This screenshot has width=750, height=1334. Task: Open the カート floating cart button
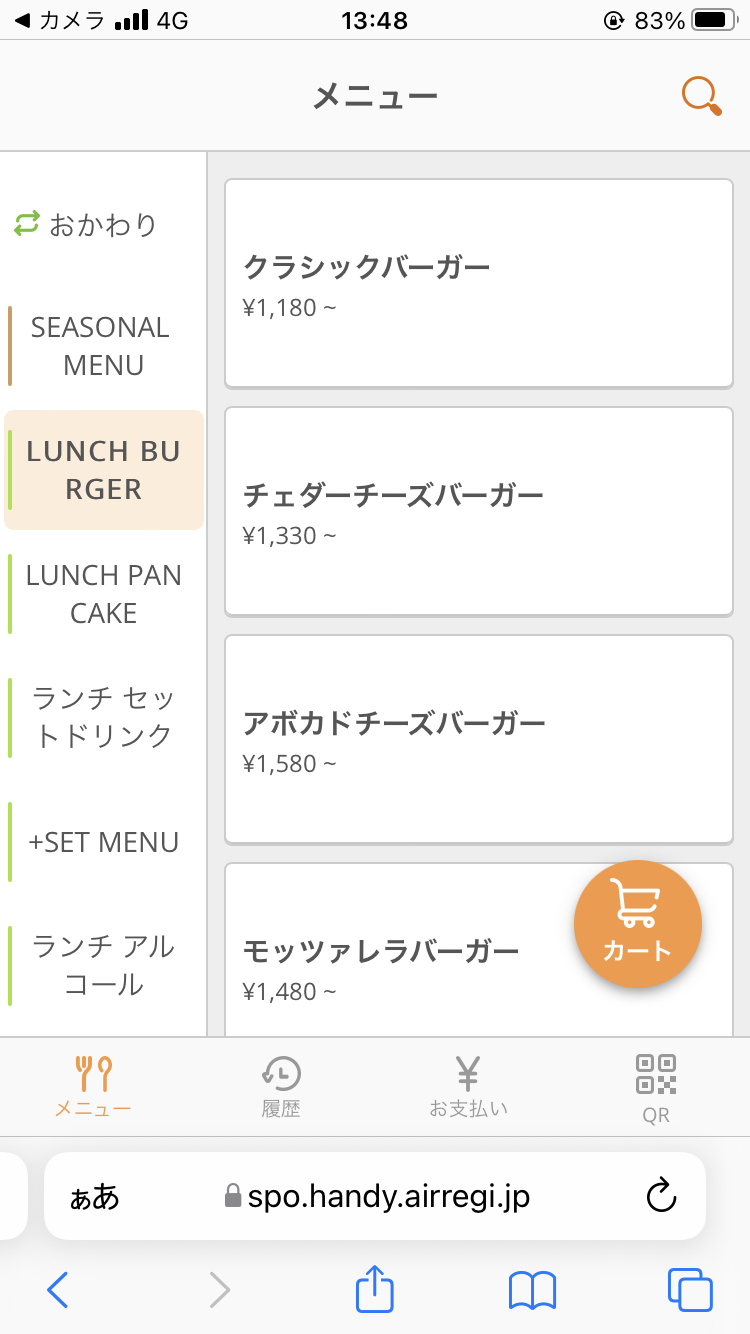[x=638, y=925]
